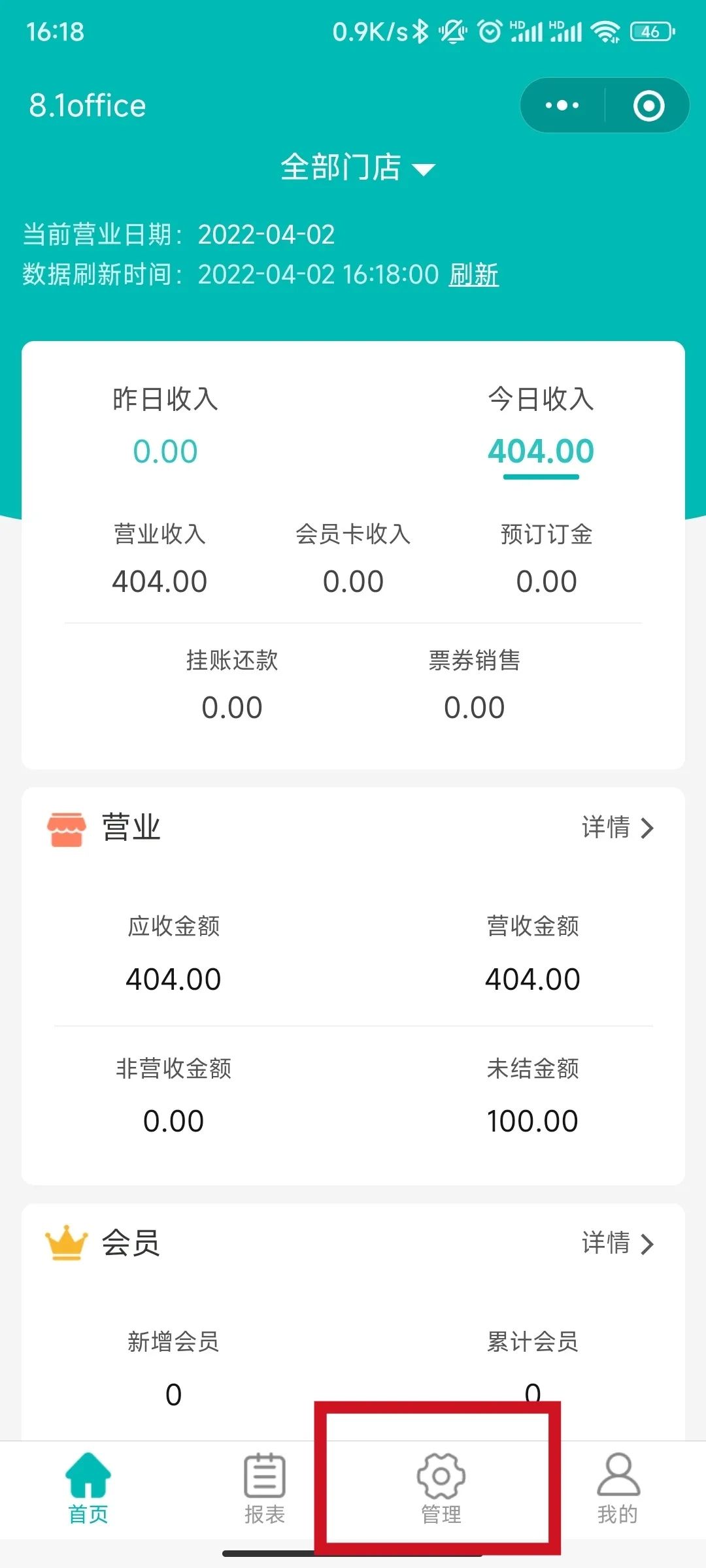This screenshot has width=706, height=1568.
Task: Select the 昨日收入 tab
Action: pyautogui.click(x=165, y=425)
